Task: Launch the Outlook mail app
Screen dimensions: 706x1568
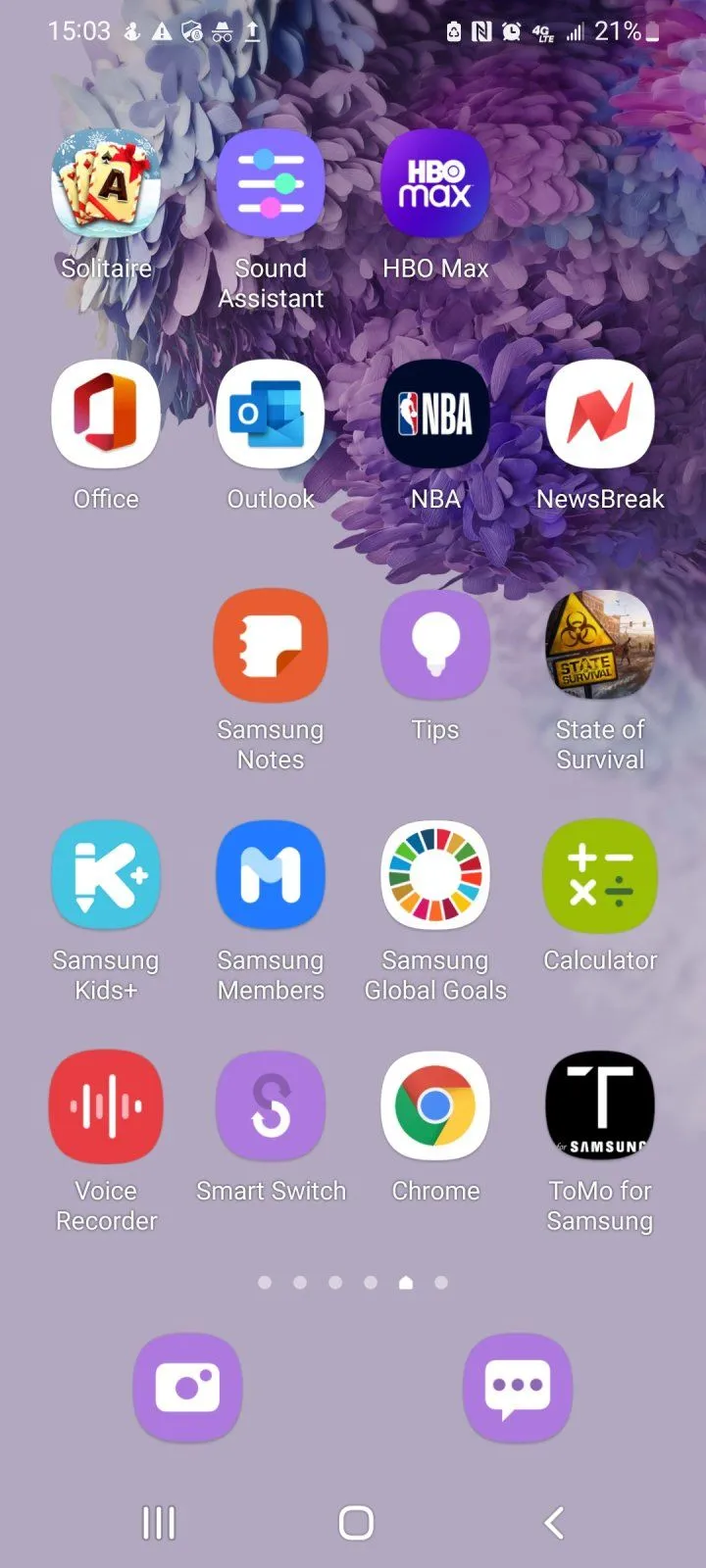Action: pos(271,414)
